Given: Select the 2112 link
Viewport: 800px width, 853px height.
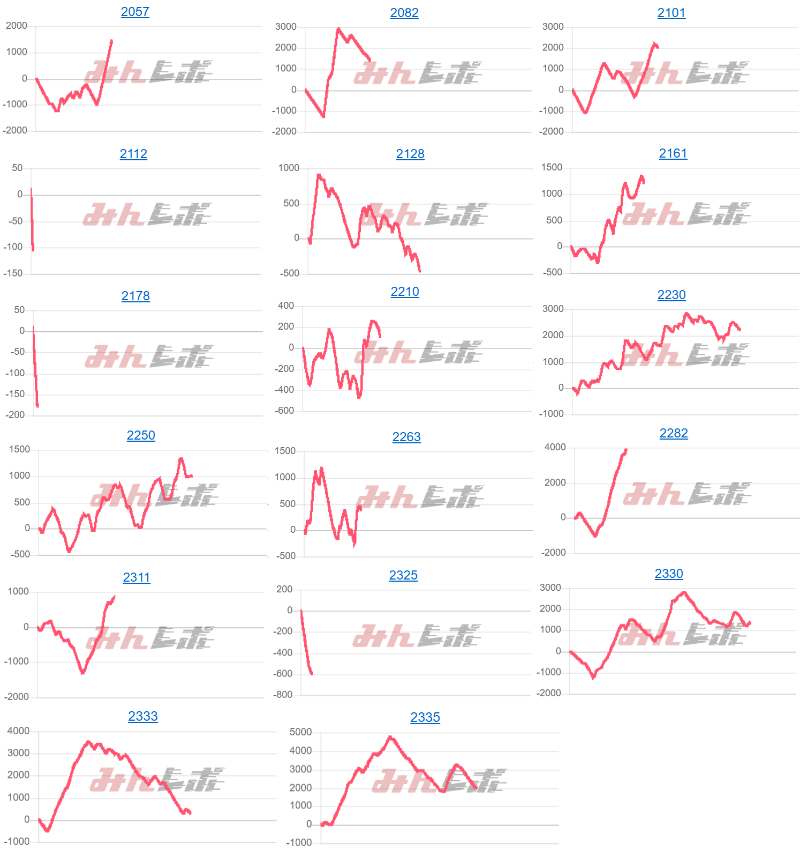Looking at the screenshot, I should (134, 154).
